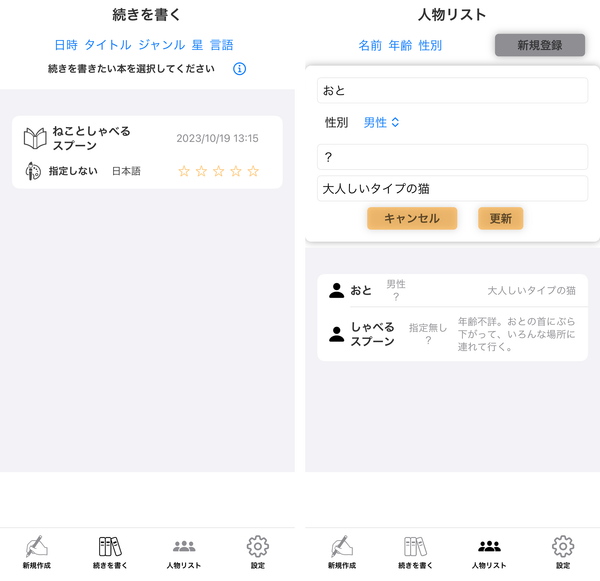The width and height of the screenshot is (600, 581).
Task: Sort books by ジャンル
Action: (161, 45)
